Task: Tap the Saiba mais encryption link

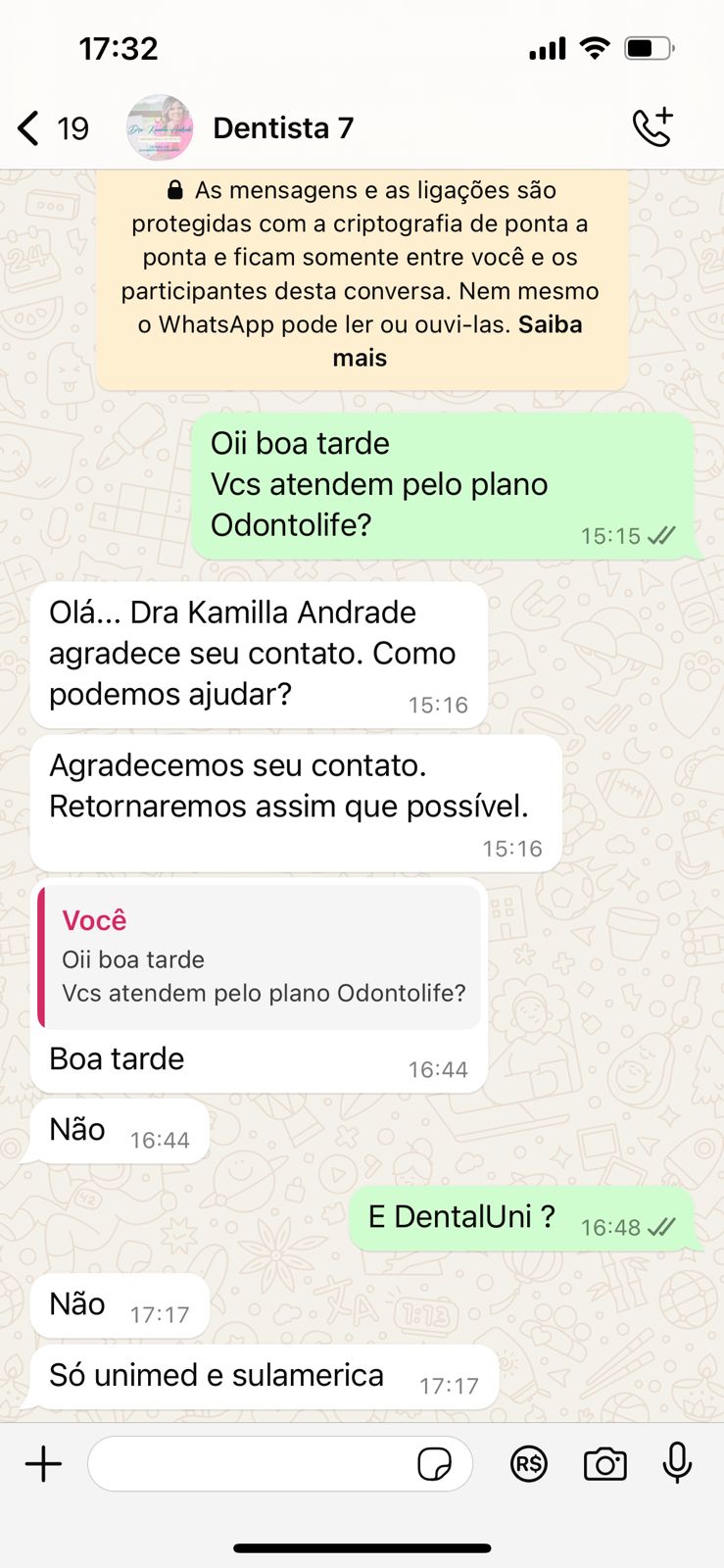Action: [x=550, y=325]
